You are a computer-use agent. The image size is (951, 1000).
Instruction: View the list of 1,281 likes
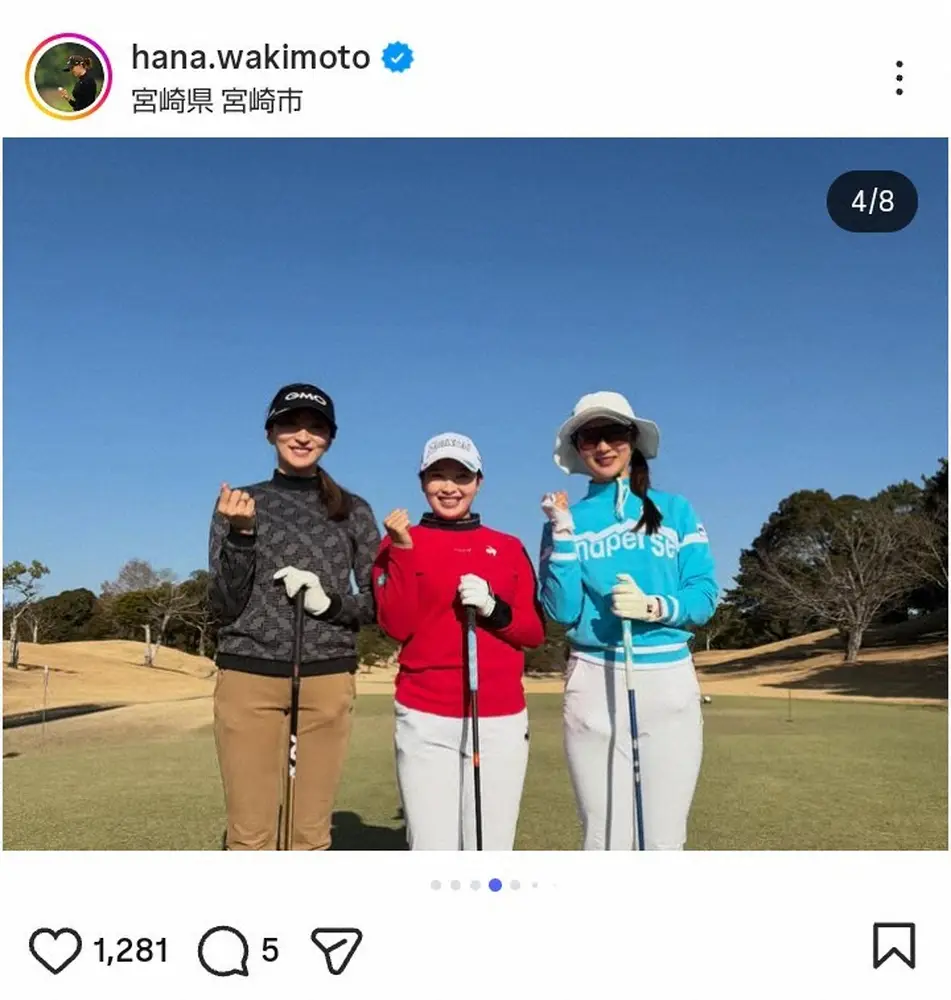(x=131, y=950)
